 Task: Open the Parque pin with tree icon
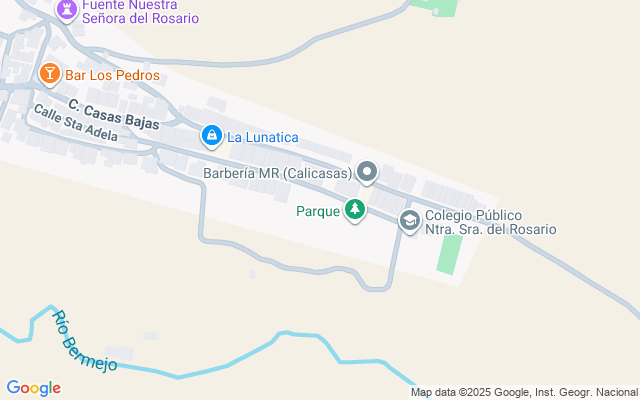(354, 210)
